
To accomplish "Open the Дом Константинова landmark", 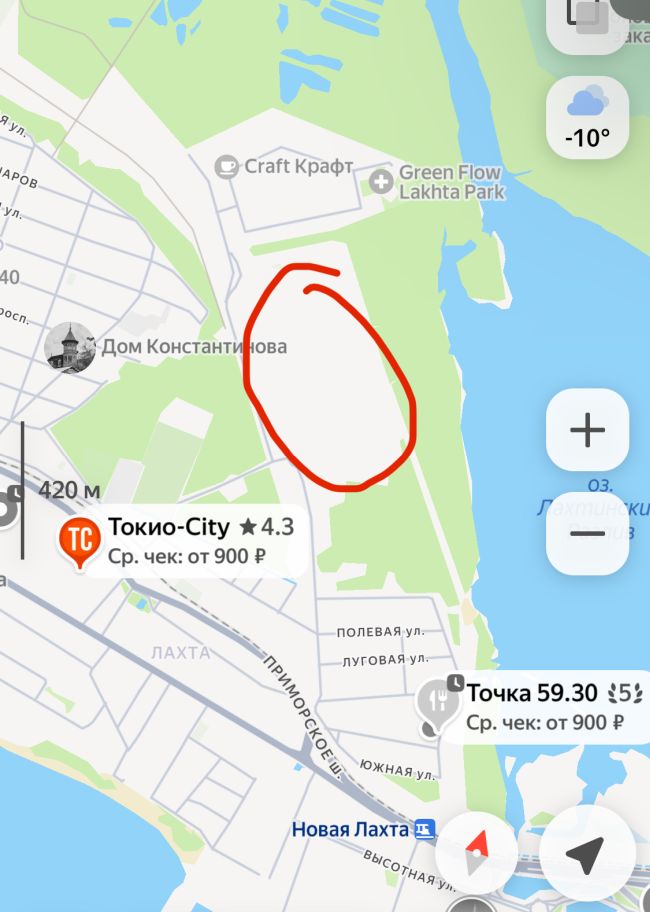I will pos(70,347).
